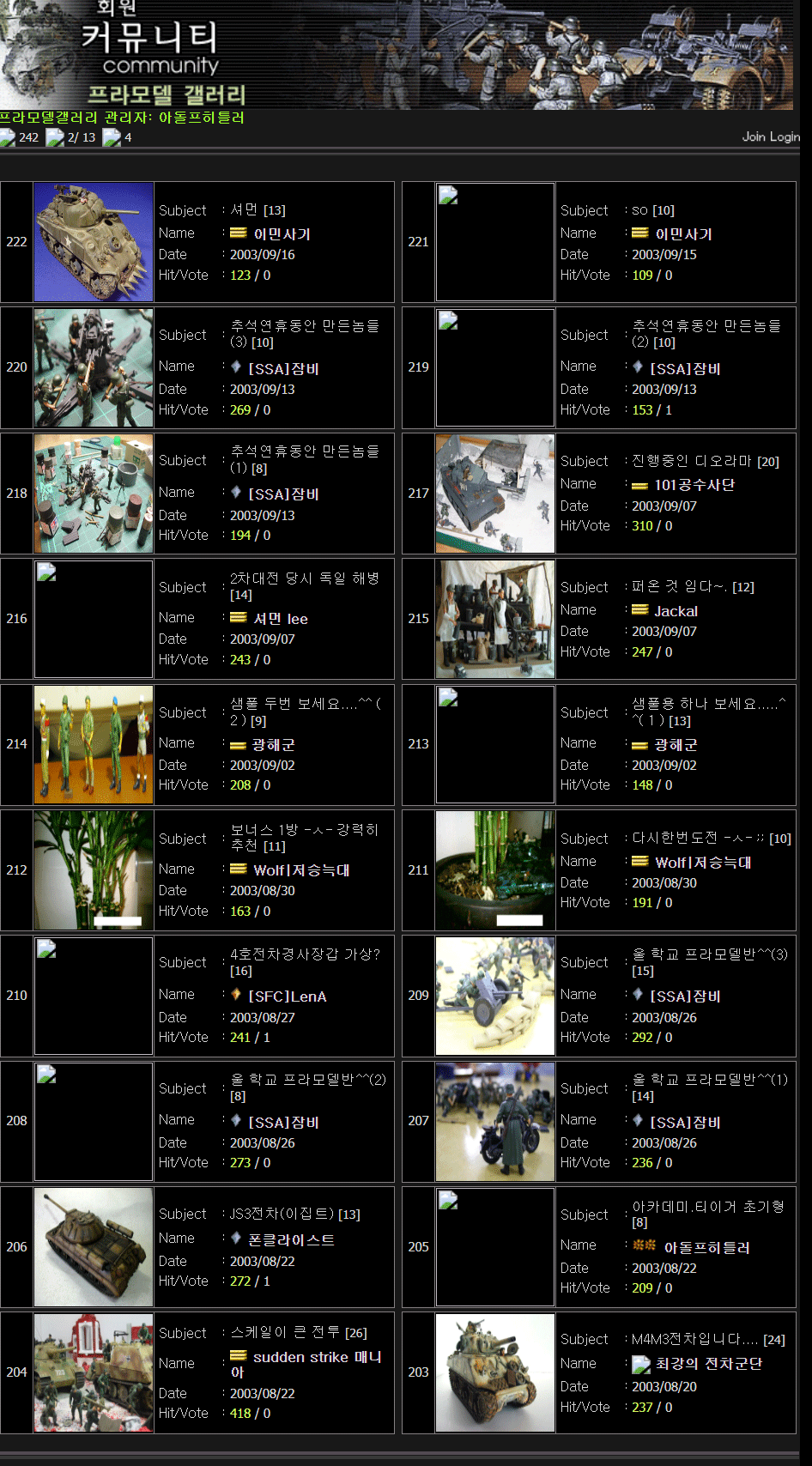812x1466 pixels.
Task: Open post subject 'so [10]'
Action: [x=652, y=210]
